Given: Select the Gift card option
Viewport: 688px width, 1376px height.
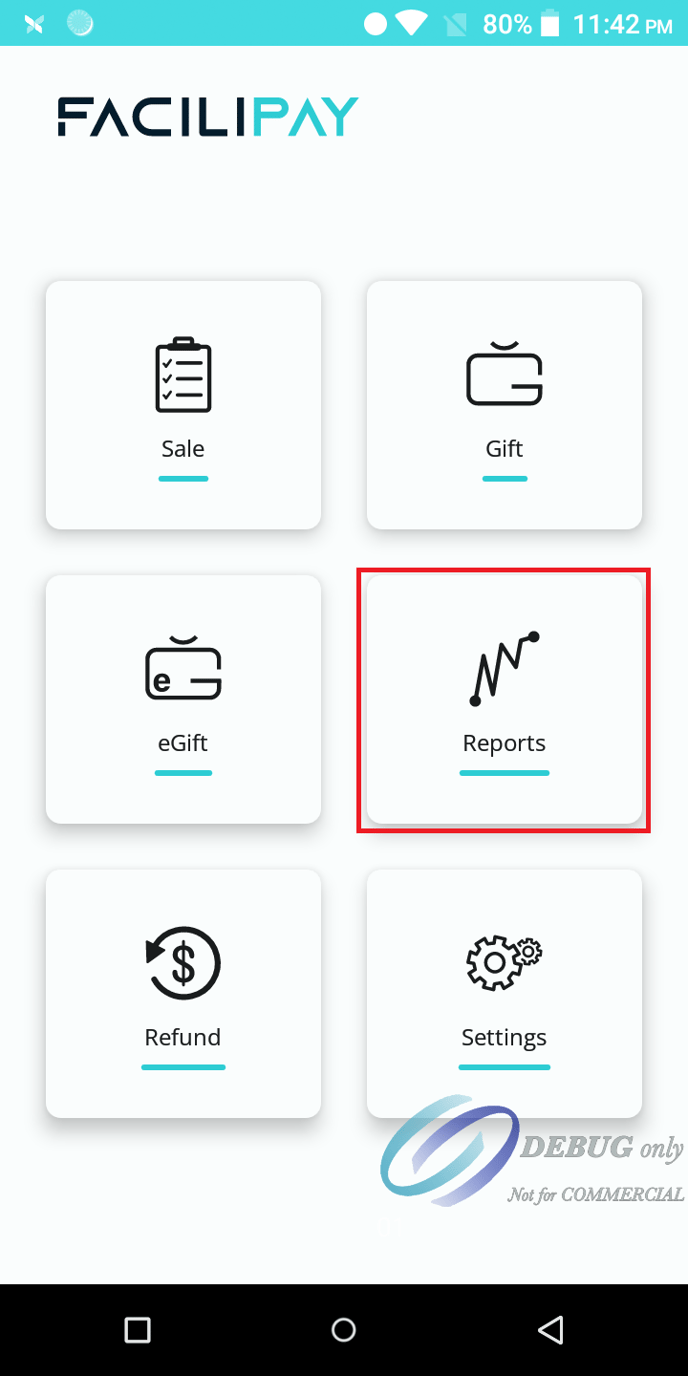Looking at the screenshot, I should (504, 404).
